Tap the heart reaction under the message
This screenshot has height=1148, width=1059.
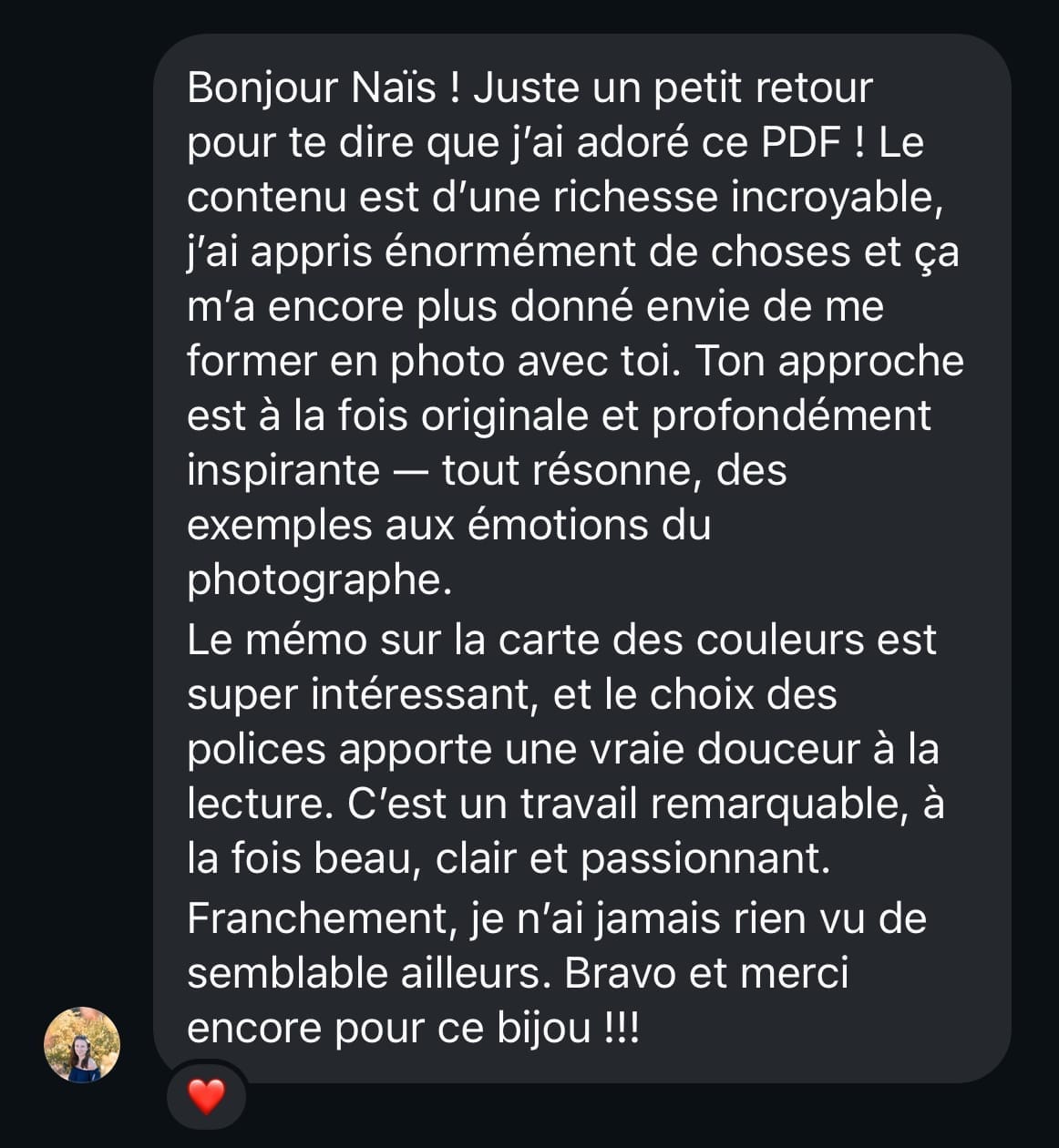coord(206,1096)
